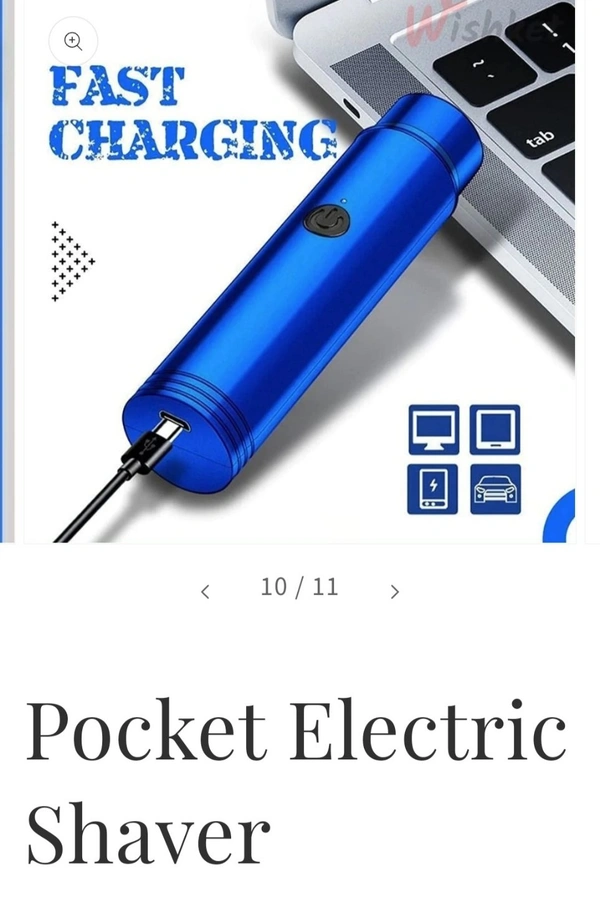Zoom into the product image
This screenshot has height=897, width=600.
coord(73,41)
